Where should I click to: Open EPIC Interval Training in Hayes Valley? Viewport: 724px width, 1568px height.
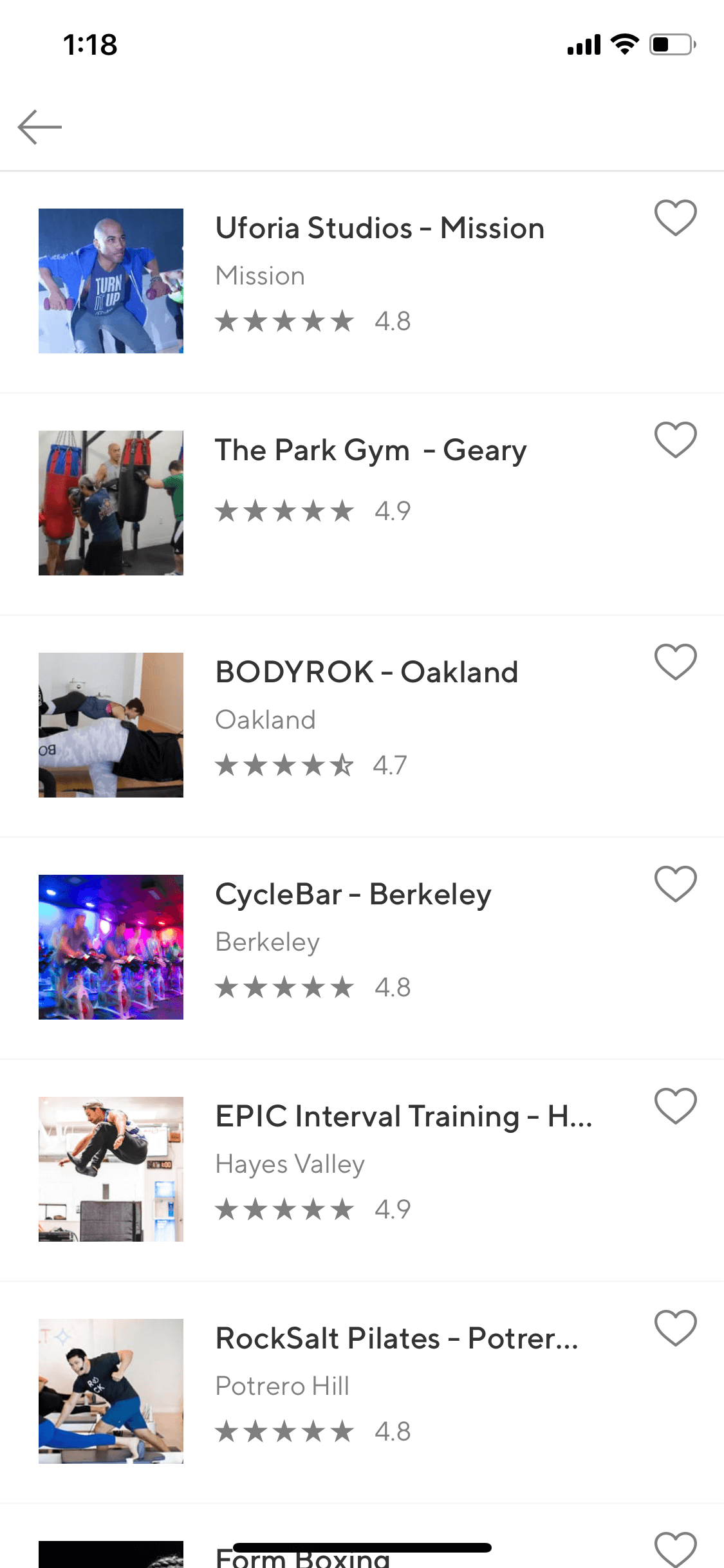pos(362,1170)
